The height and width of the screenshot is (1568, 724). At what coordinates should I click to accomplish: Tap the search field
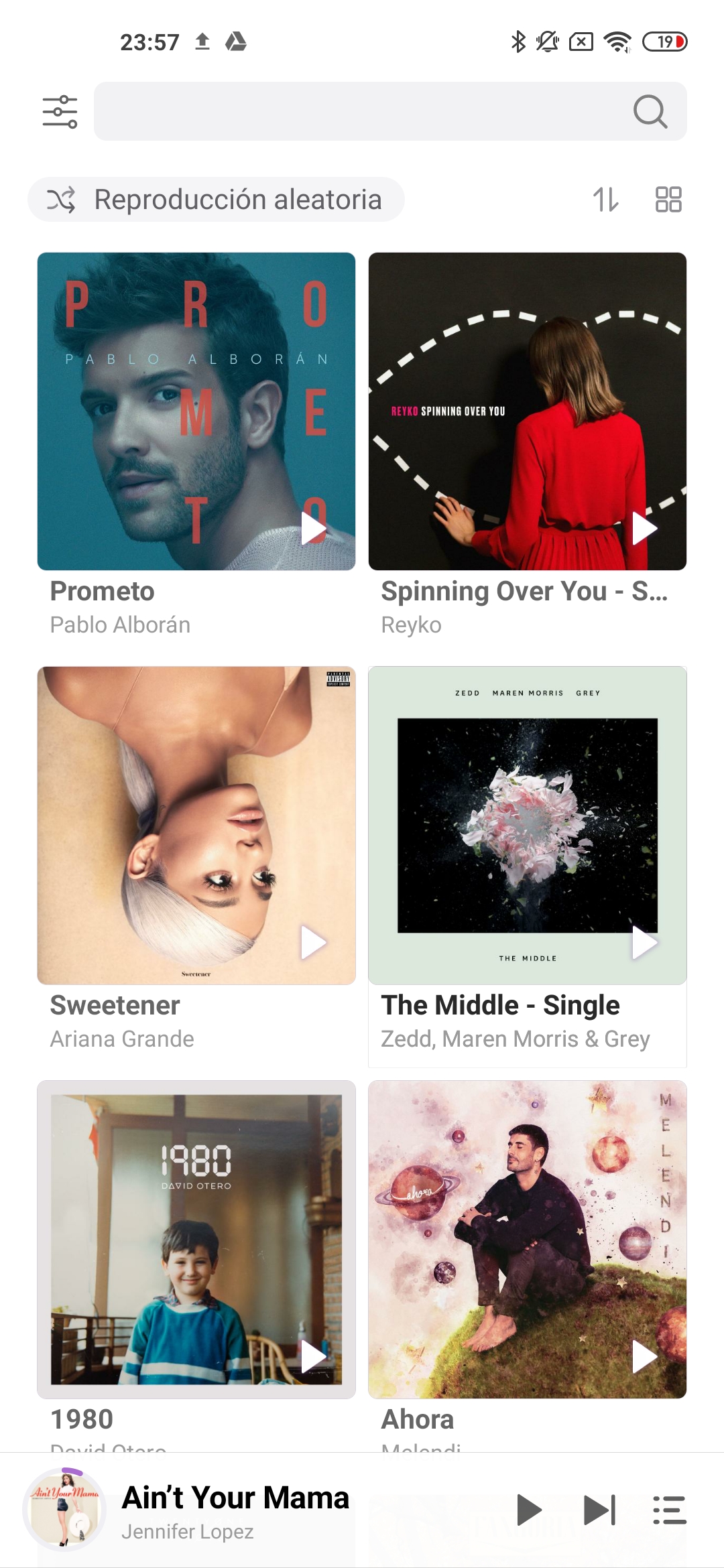tap(390, 111)
